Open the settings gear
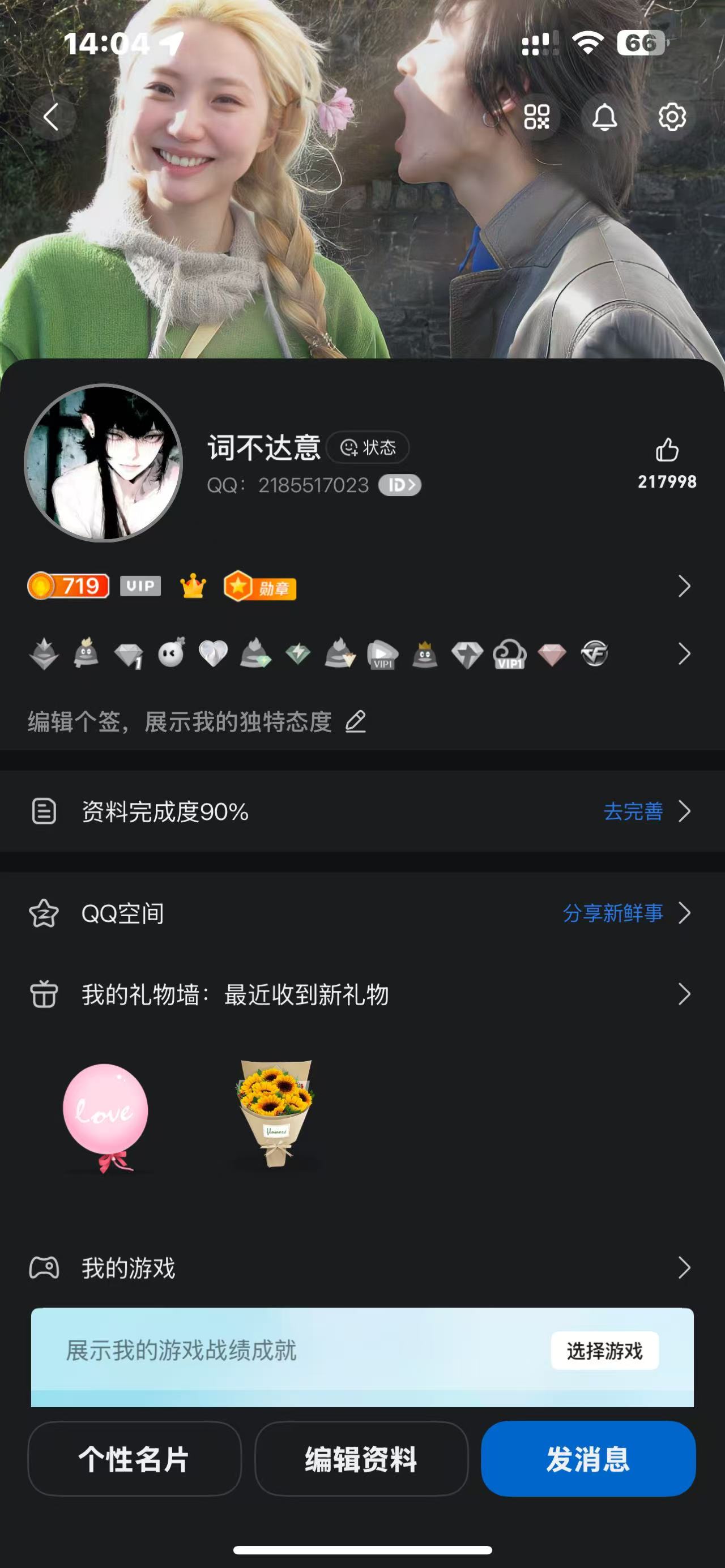Viewport: 725px width, 1568px height. (x=672, y=116)
